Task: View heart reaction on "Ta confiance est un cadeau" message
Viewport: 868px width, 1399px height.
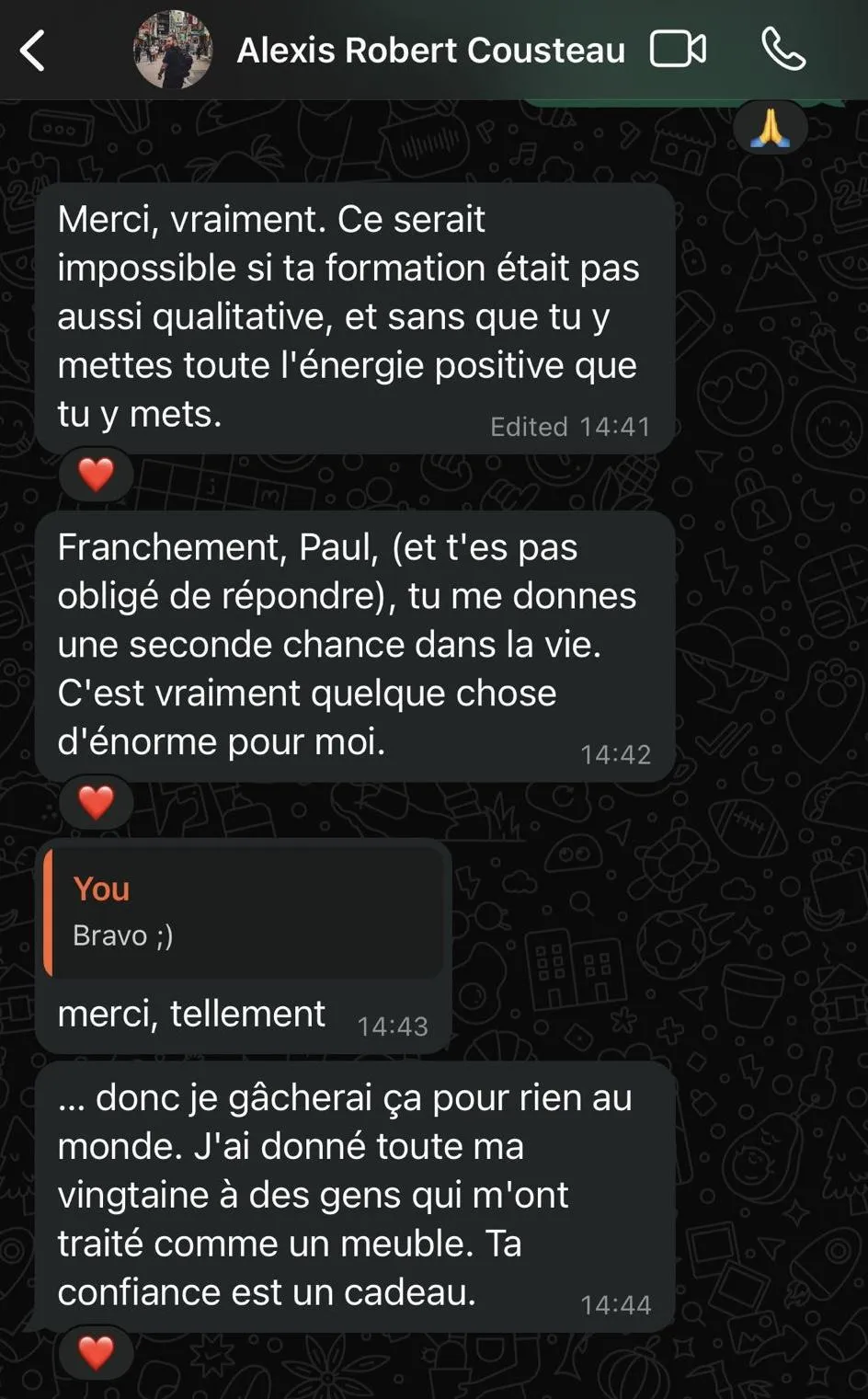Action: [97, 1353]
